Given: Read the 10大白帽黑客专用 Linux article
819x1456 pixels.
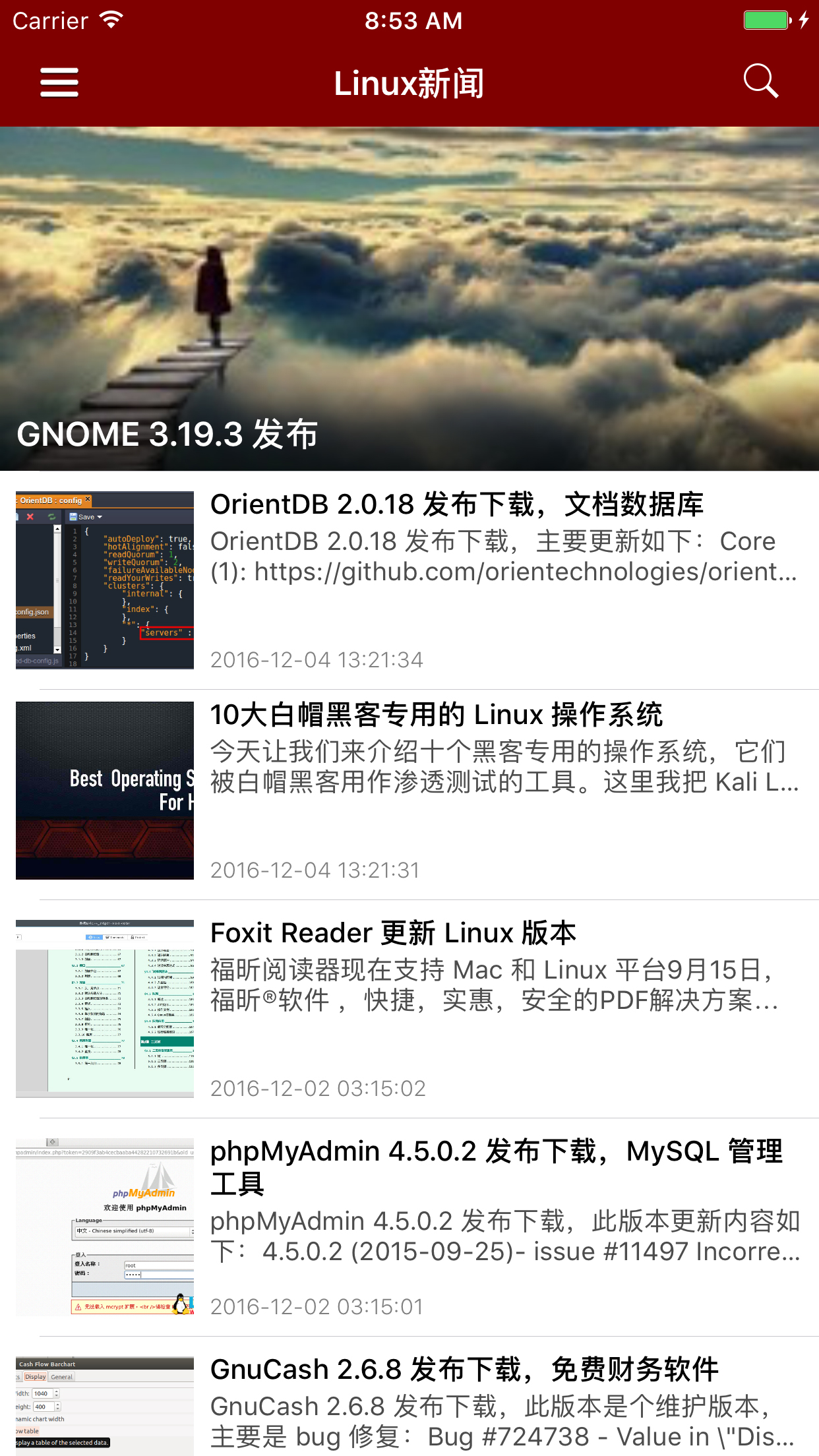Looking at the screenshot, I should tap(439, 715).
